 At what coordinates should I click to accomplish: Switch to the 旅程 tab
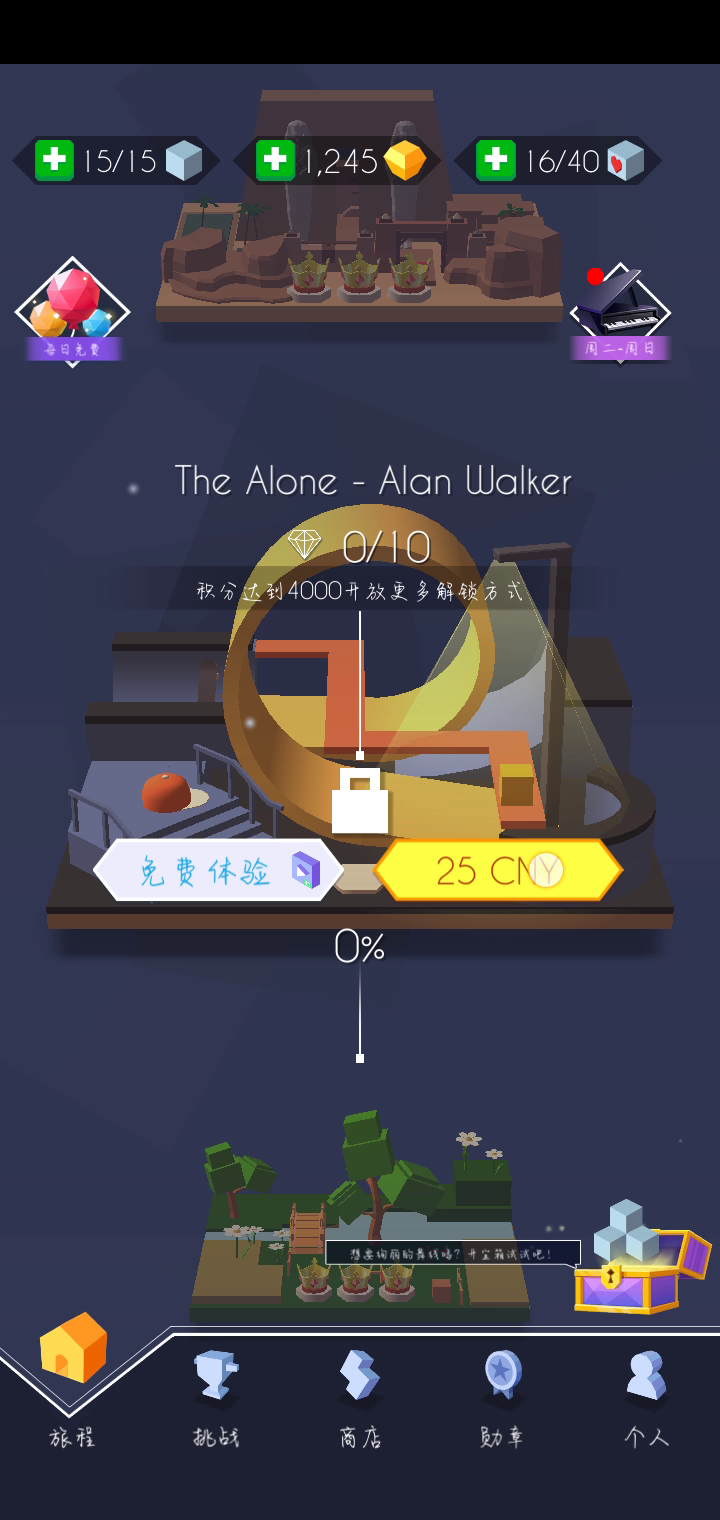(x=72, y=1382)
